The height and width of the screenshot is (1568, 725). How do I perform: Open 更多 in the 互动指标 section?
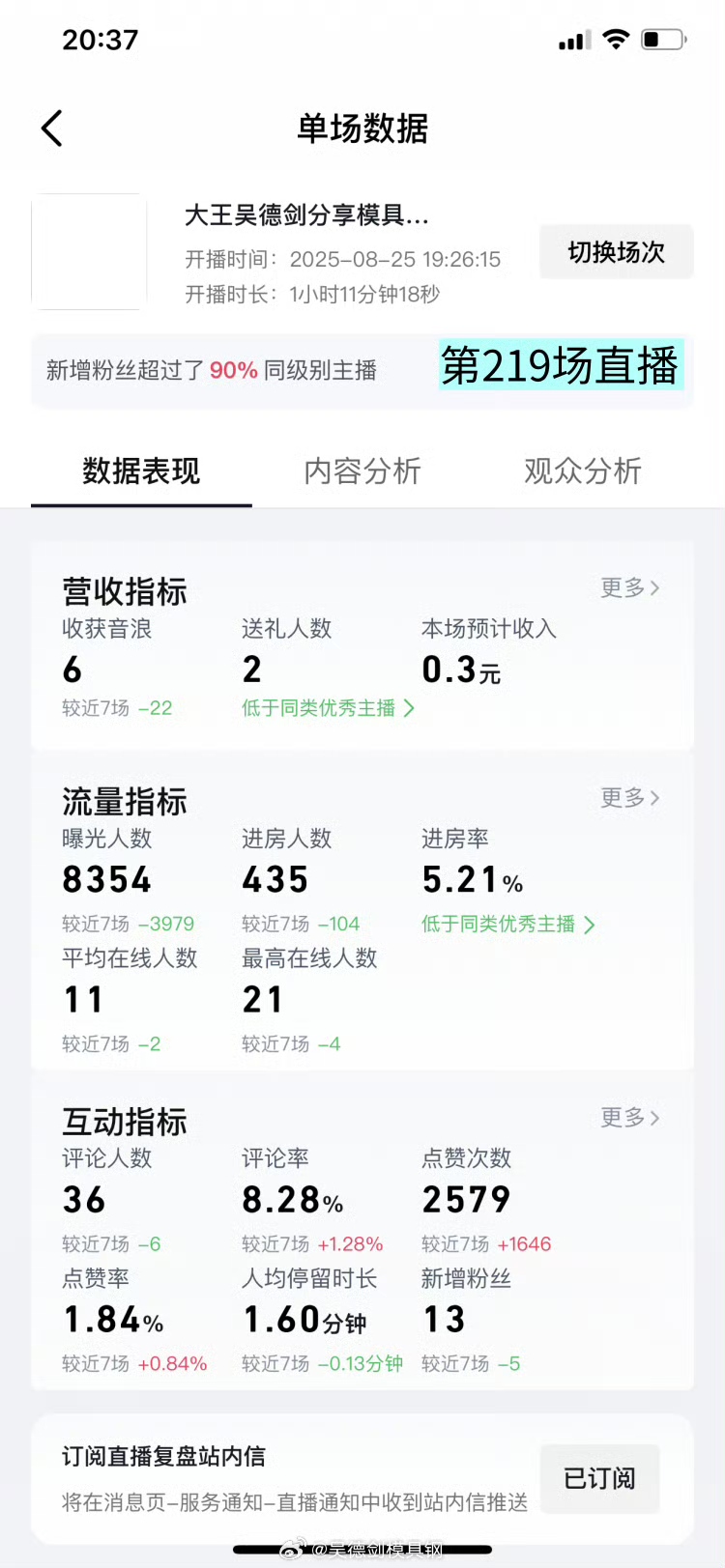(x=629, y=1118)
